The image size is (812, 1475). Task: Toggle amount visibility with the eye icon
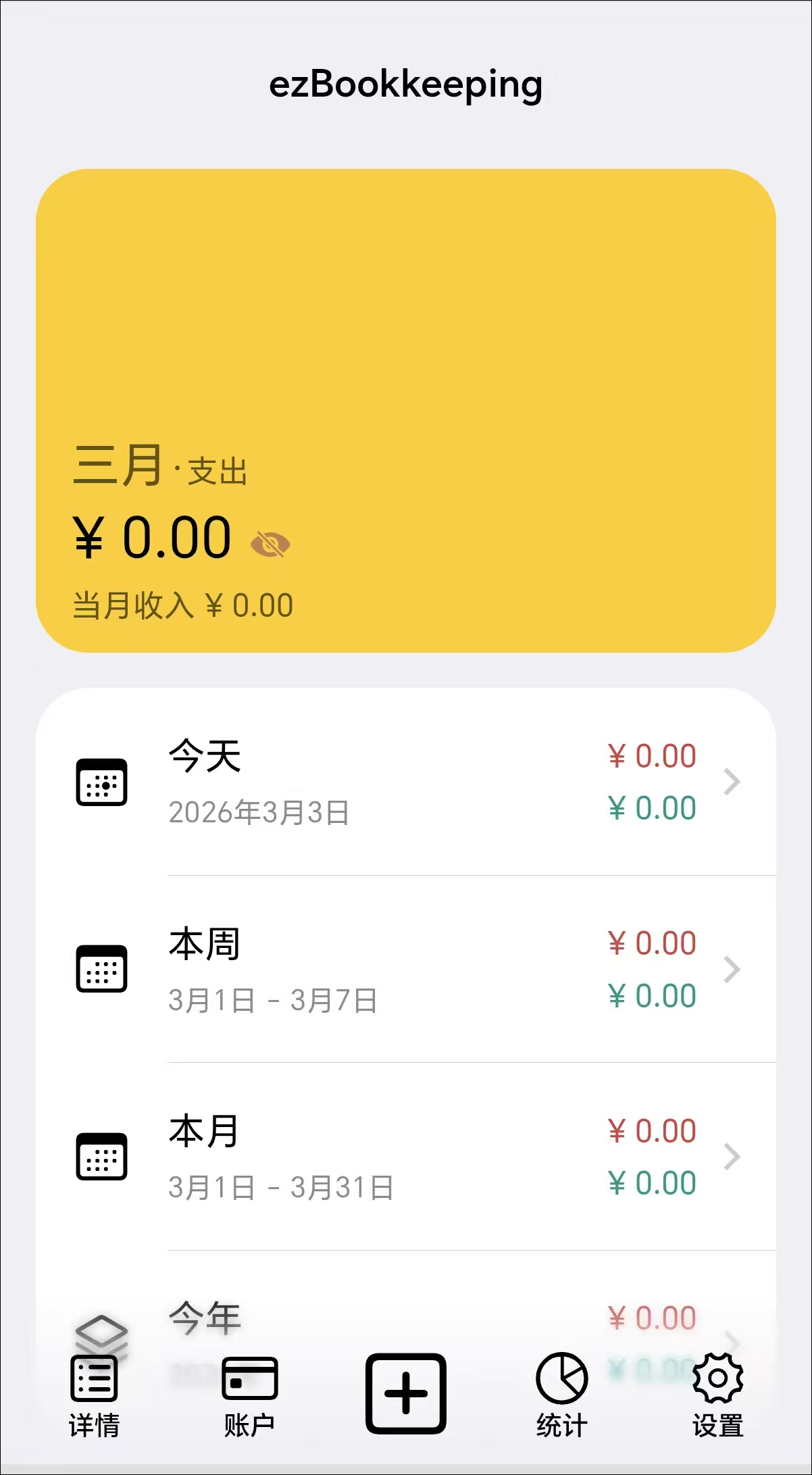point(270,544)
